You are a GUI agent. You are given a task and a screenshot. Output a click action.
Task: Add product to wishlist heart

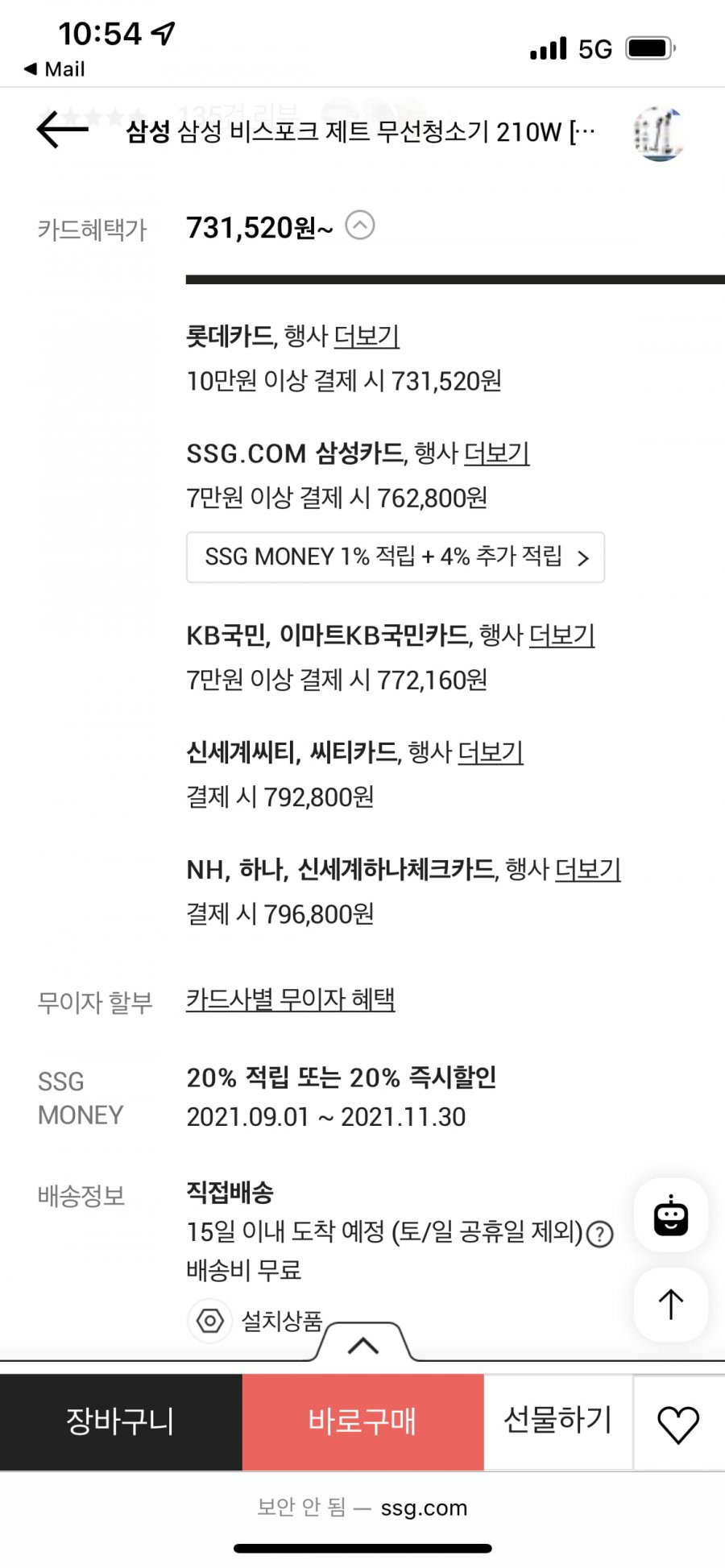coord(679,1423)
